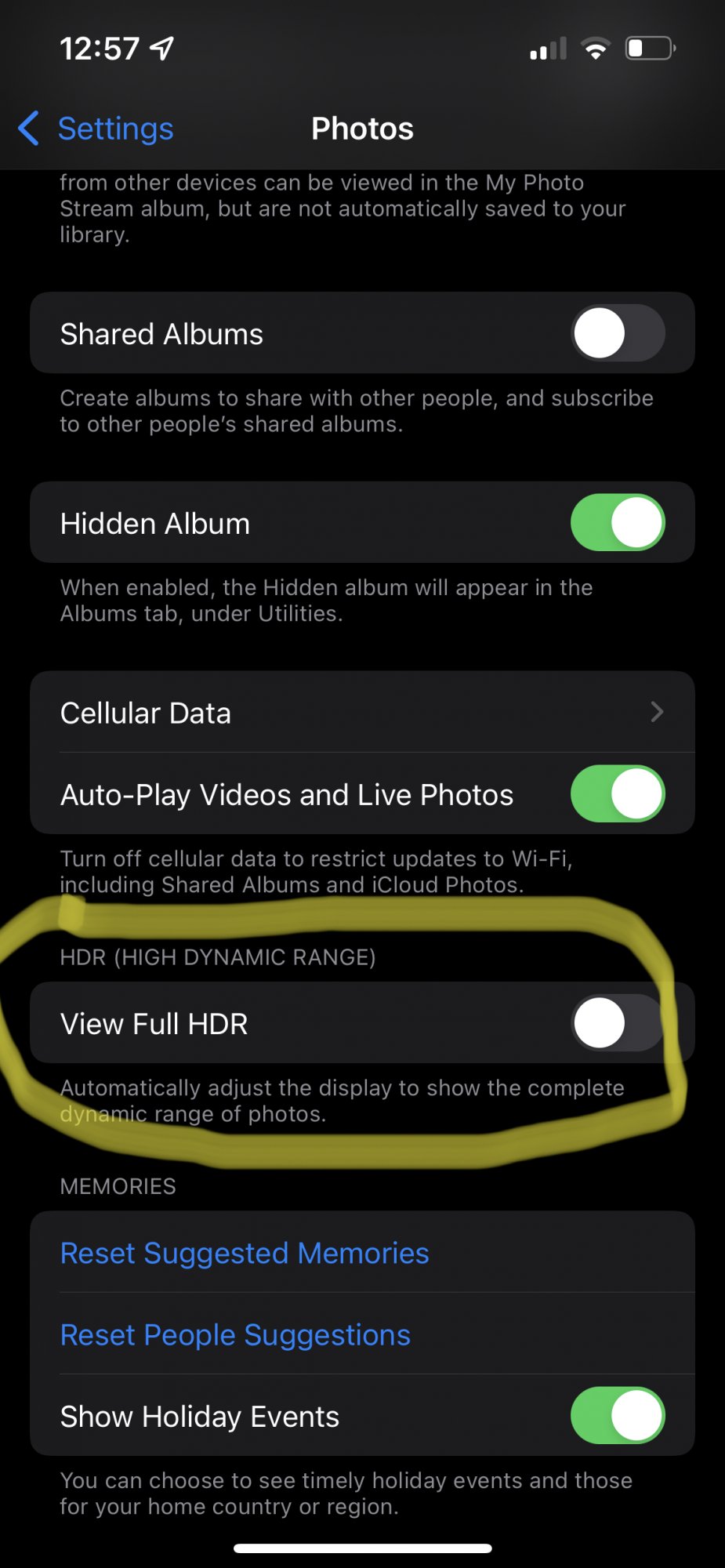Turn off the Hidden Album switch
Screen dimensions: 725x1568
[x=618, y=523]
